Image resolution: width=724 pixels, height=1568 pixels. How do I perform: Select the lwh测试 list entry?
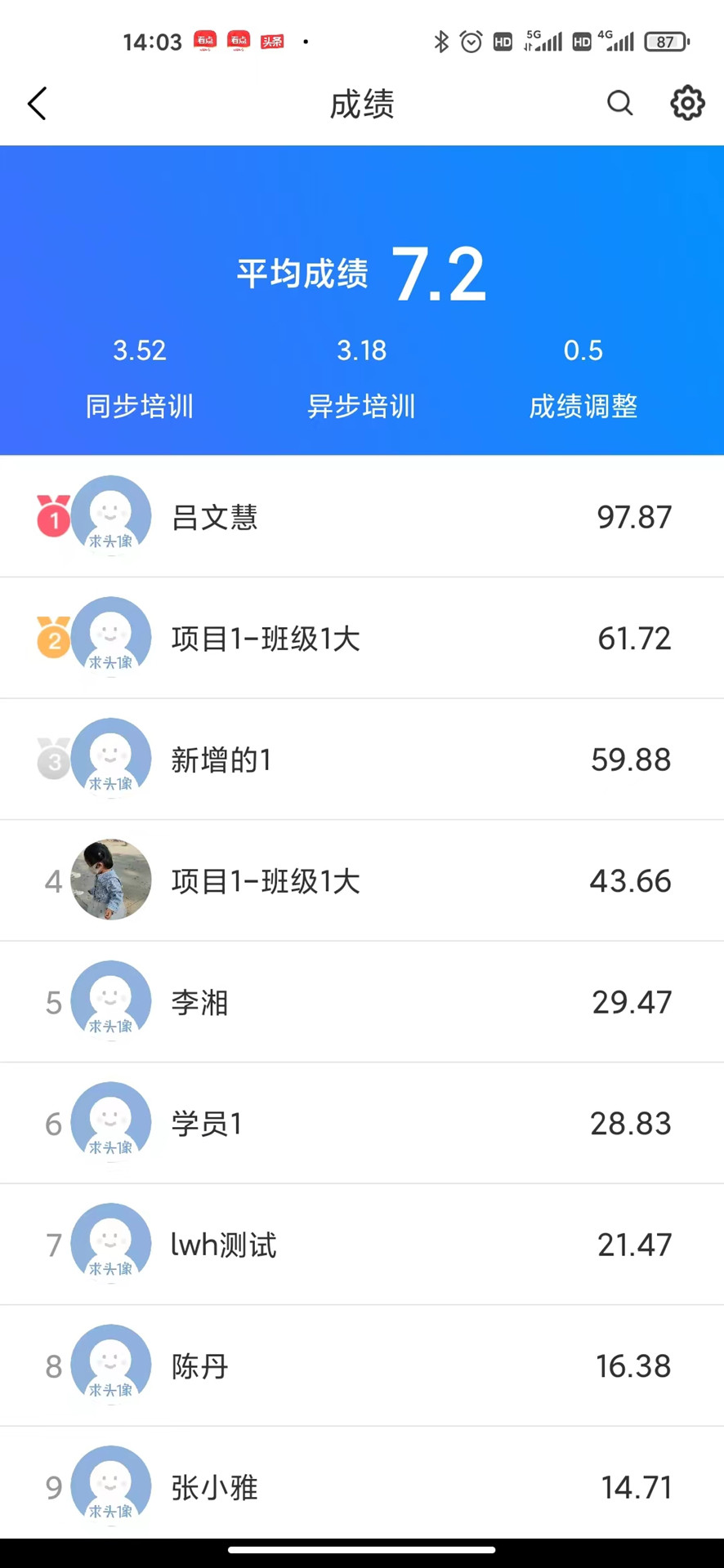pyautogui.click(x=362, y=1245)
